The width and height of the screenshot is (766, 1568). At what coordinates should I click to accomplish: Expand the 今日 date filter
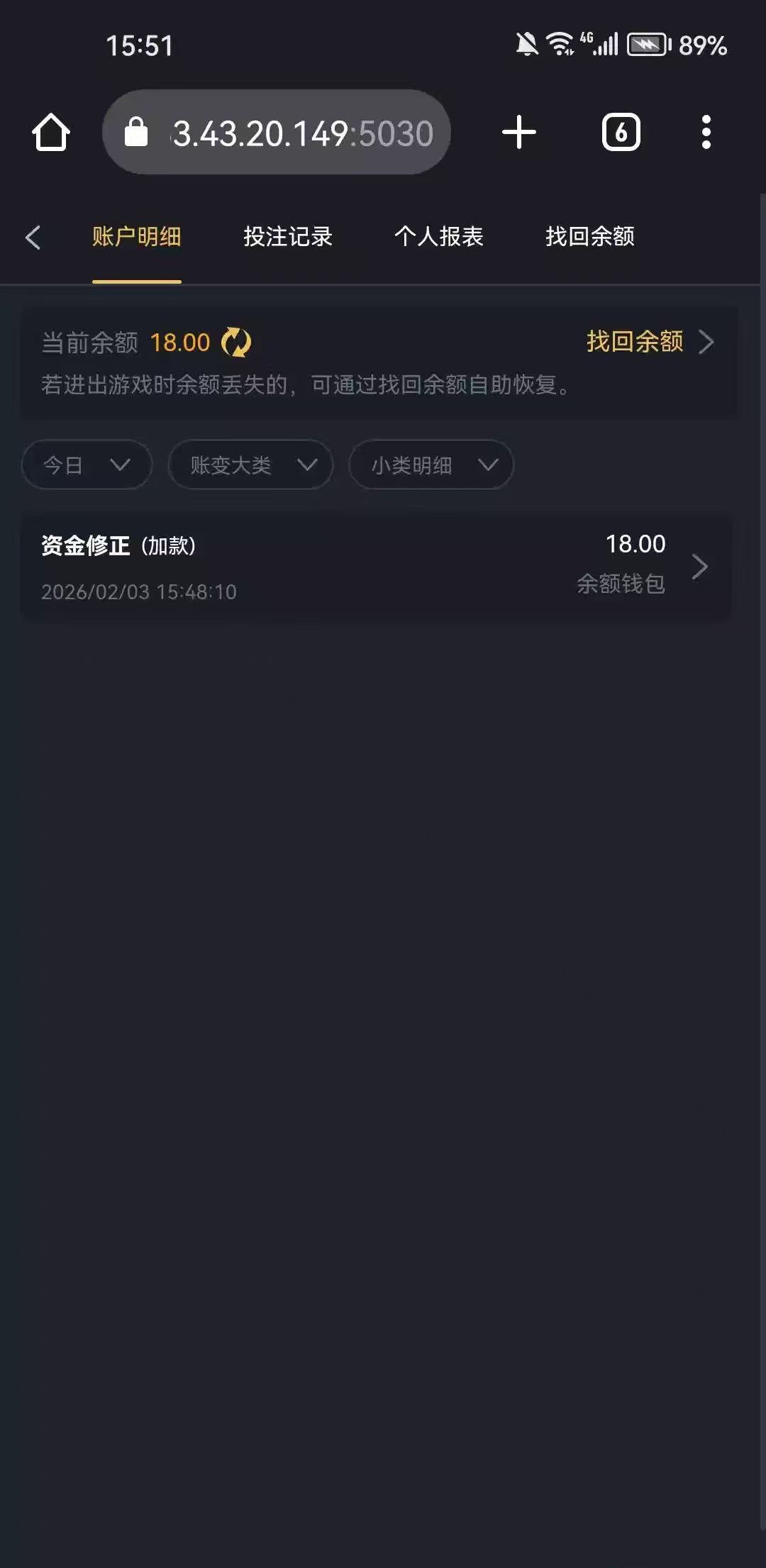pyautogui.click(x=87, y=465)
